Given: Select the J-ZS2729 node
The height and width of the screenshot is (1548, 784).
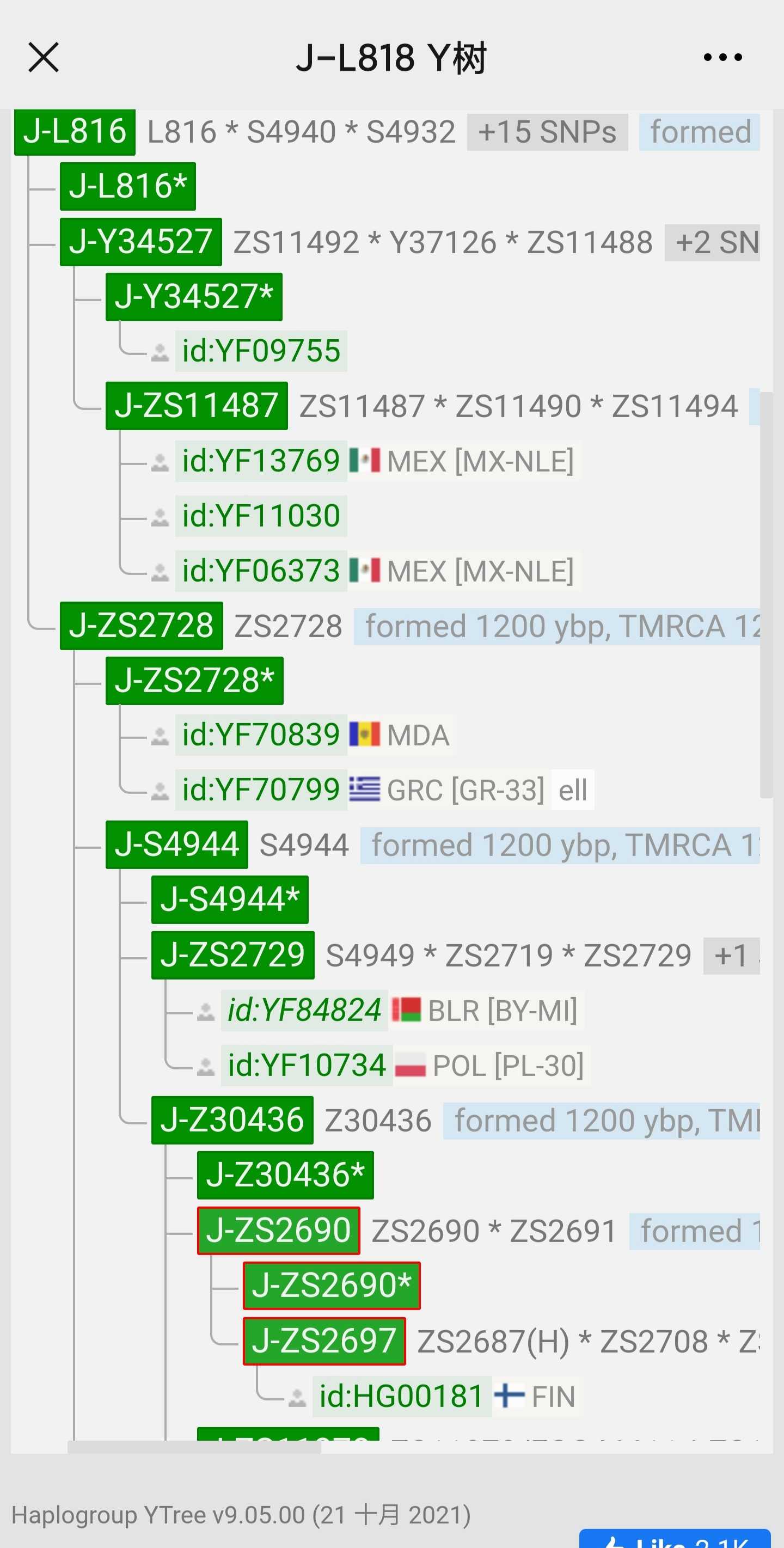Looking at the screenshot, I should (232, 955).
